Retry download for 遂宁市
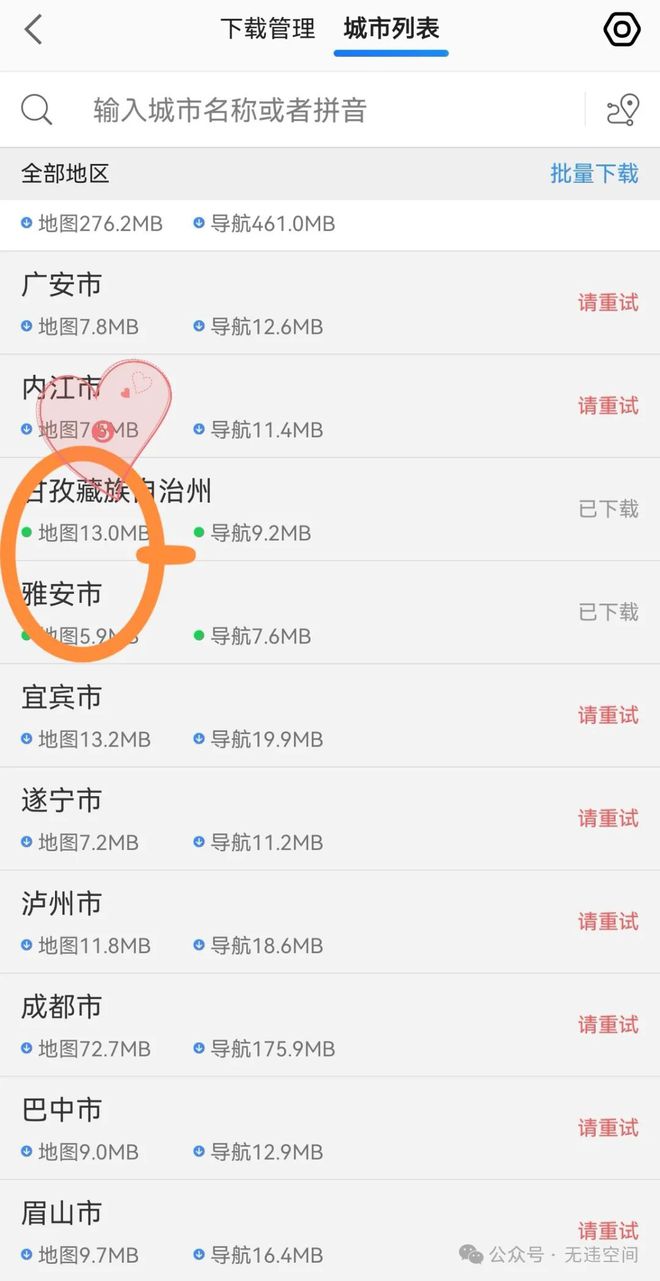Screen dimensions: 660x1281 [608, 818]
